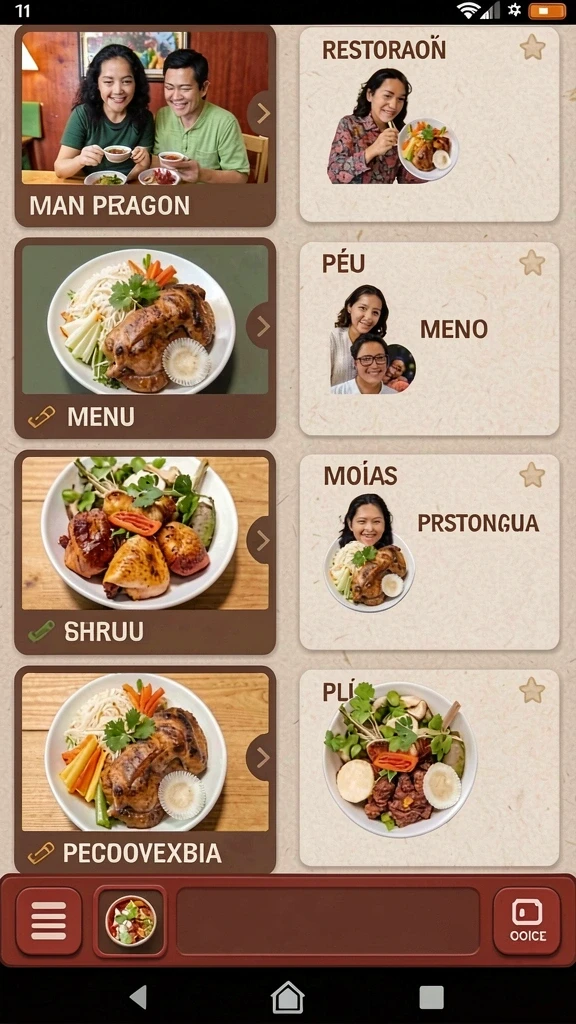Open the MENU dish card
This screenshot has height=1024, width=576.
(x=145, y=338)
